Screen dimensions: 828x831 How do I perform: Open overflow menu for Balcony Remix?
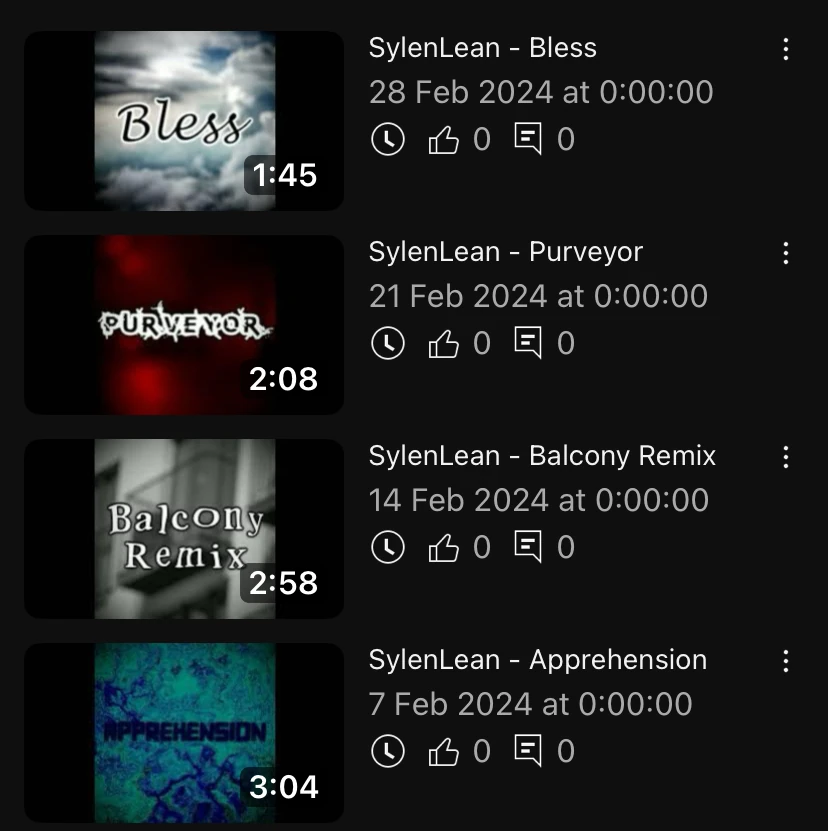tap(786, 457)
